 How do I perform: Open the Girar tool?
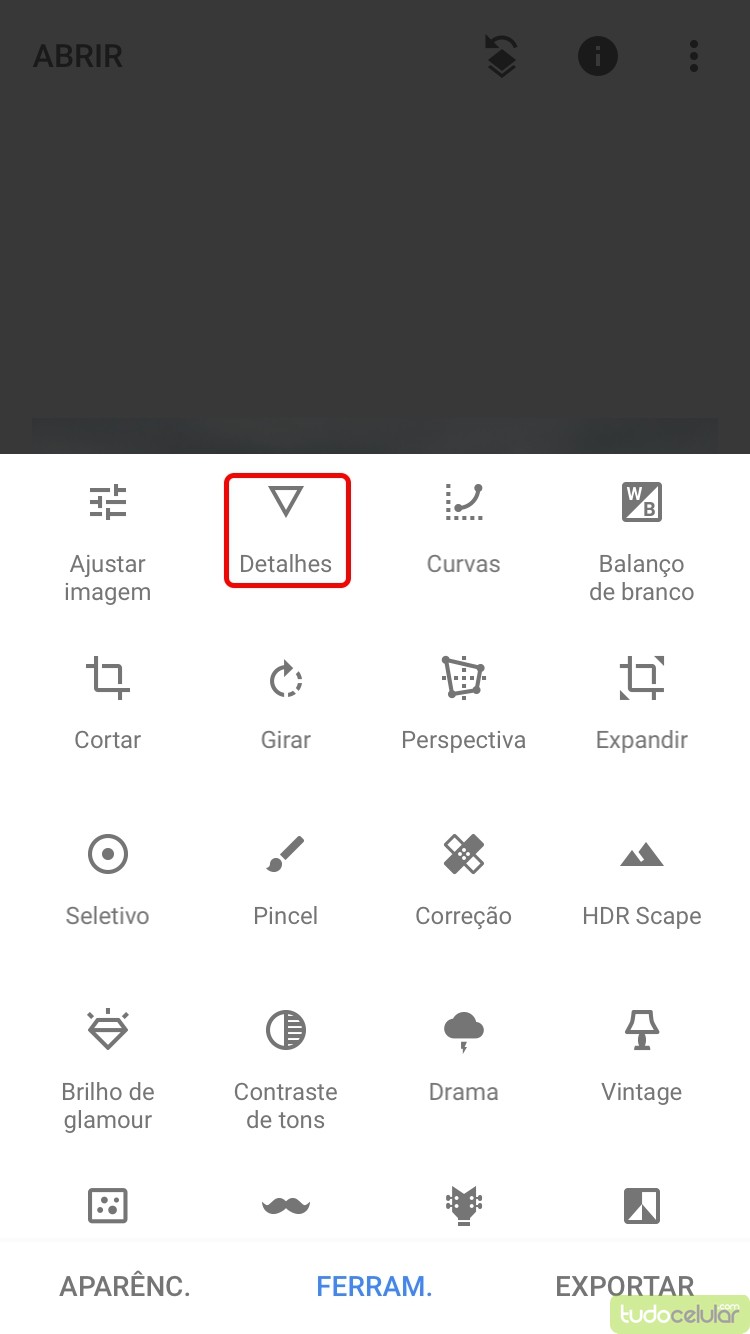click(x=286, y=703)
